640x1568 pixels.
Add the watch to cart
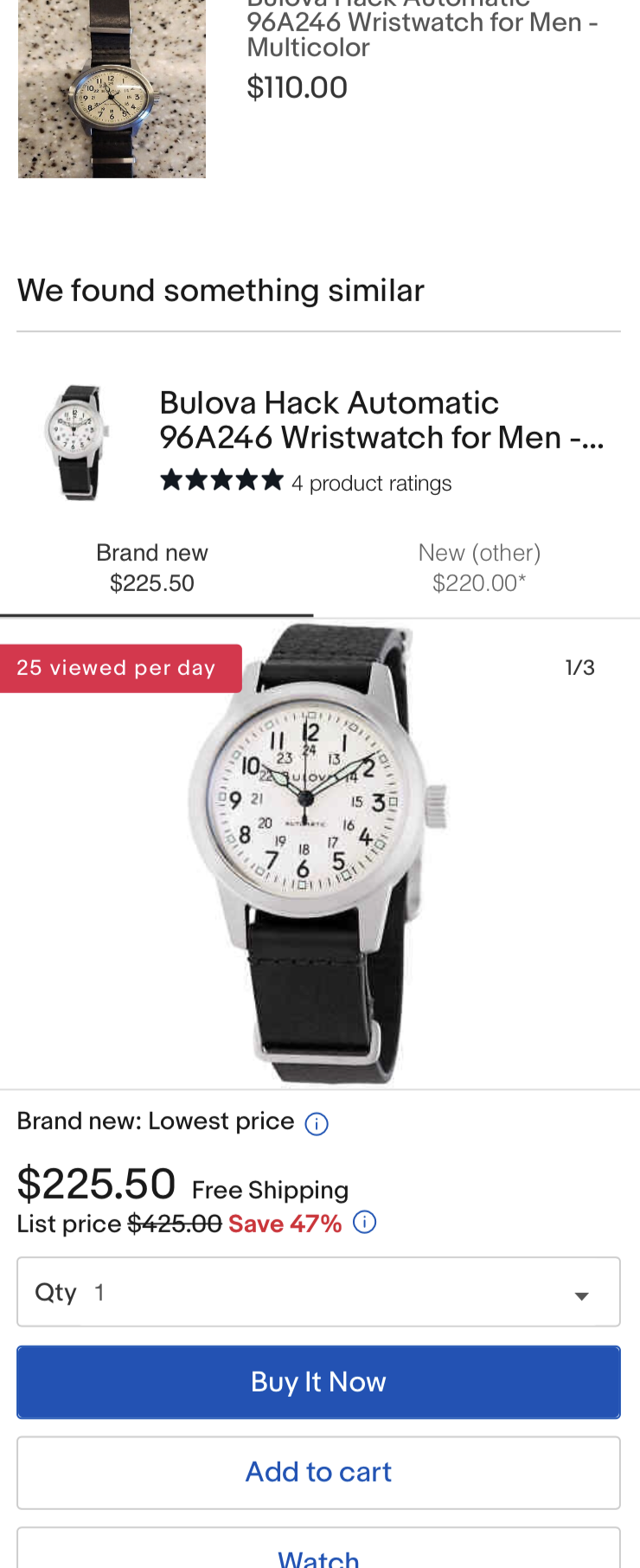click(318, 1472)
